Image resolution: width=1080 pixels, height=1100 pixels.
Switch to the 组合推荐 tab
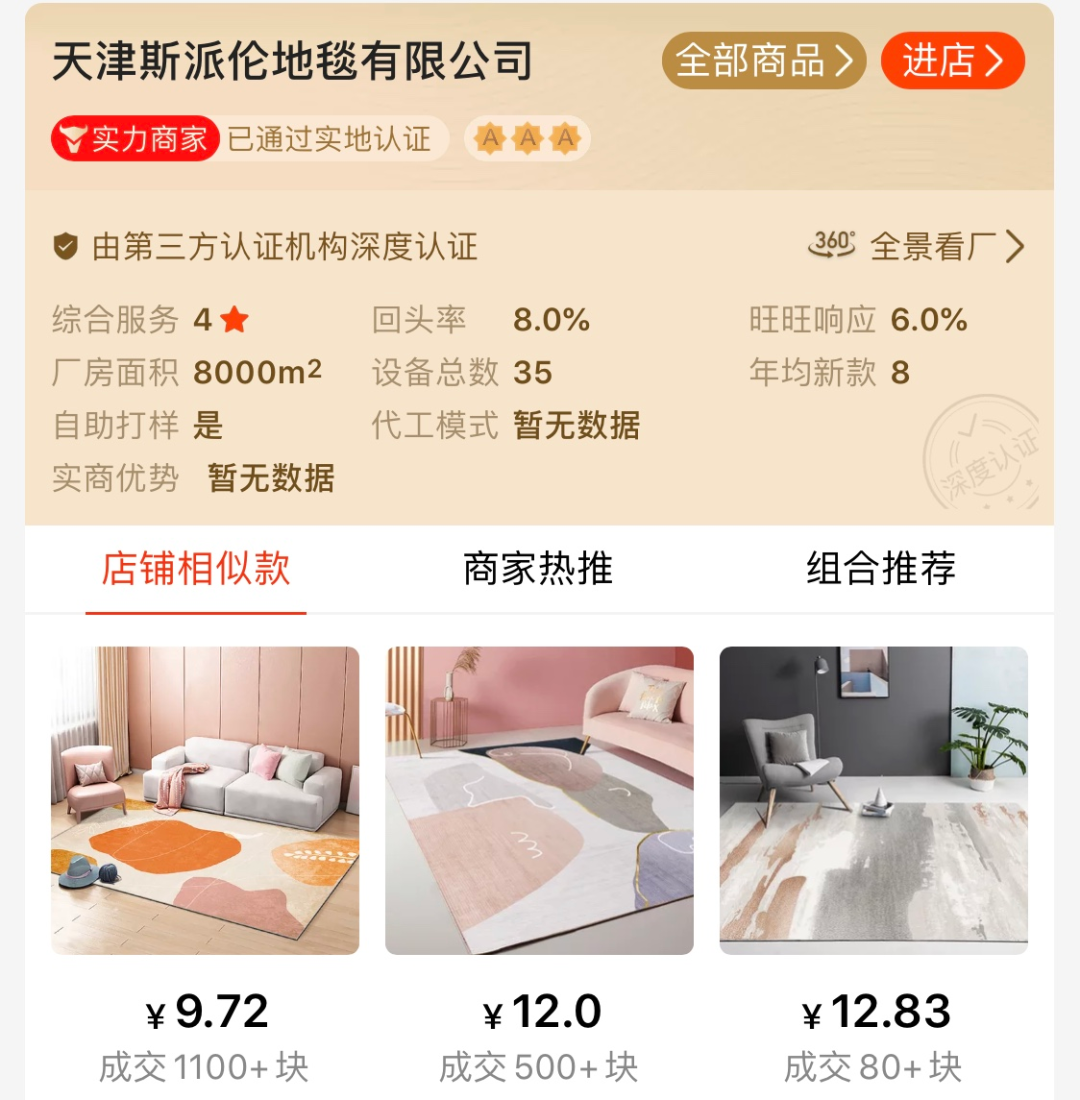(x=881, y=569)
